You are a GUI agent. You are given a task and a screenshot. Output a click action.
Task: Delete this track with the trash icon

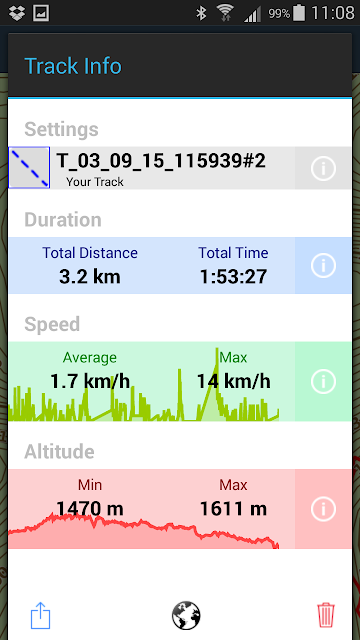pos(326,616)
